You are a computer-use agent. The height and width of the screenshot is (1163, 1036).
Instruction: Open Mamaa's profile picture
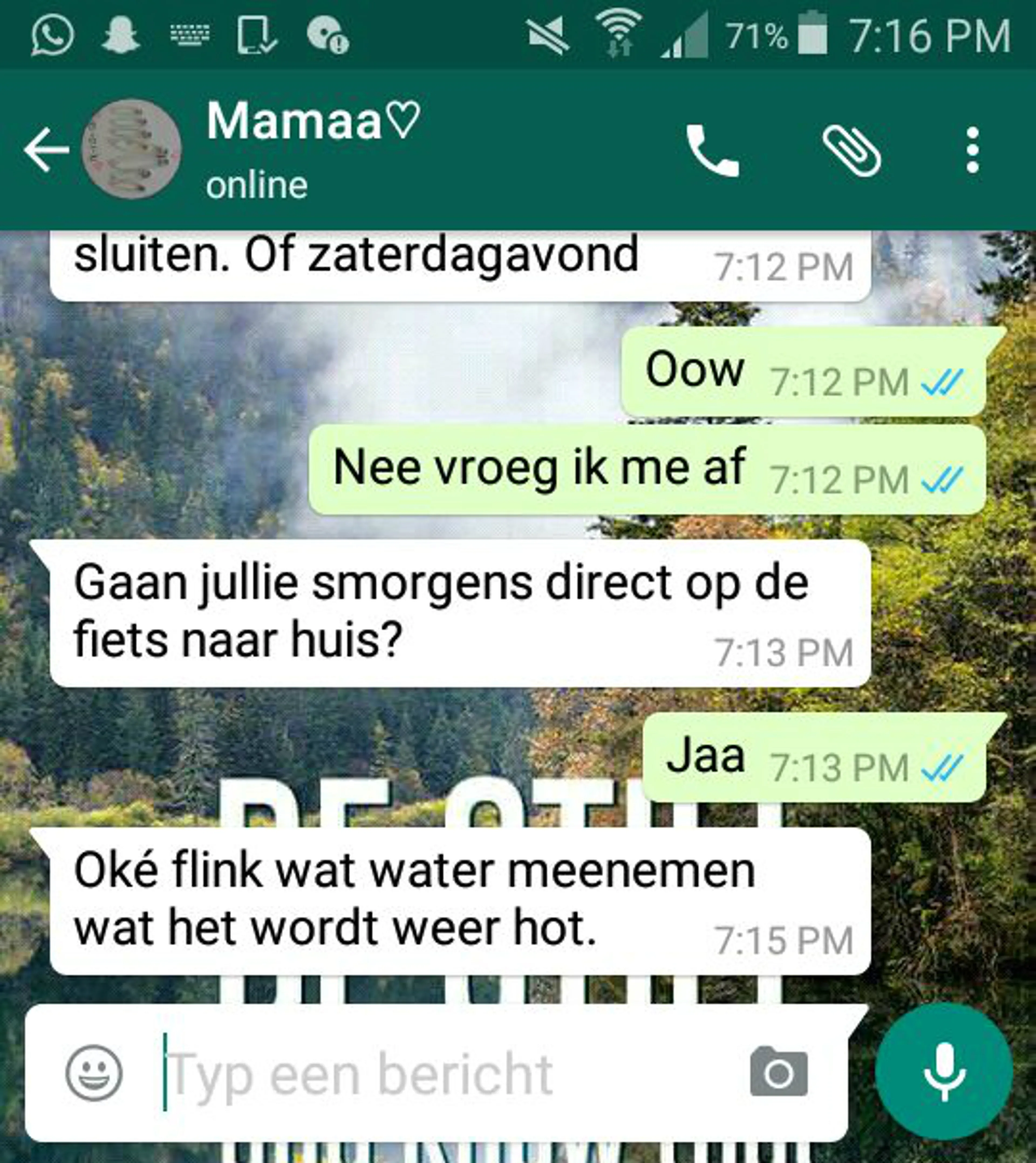[x=131, y=149]
